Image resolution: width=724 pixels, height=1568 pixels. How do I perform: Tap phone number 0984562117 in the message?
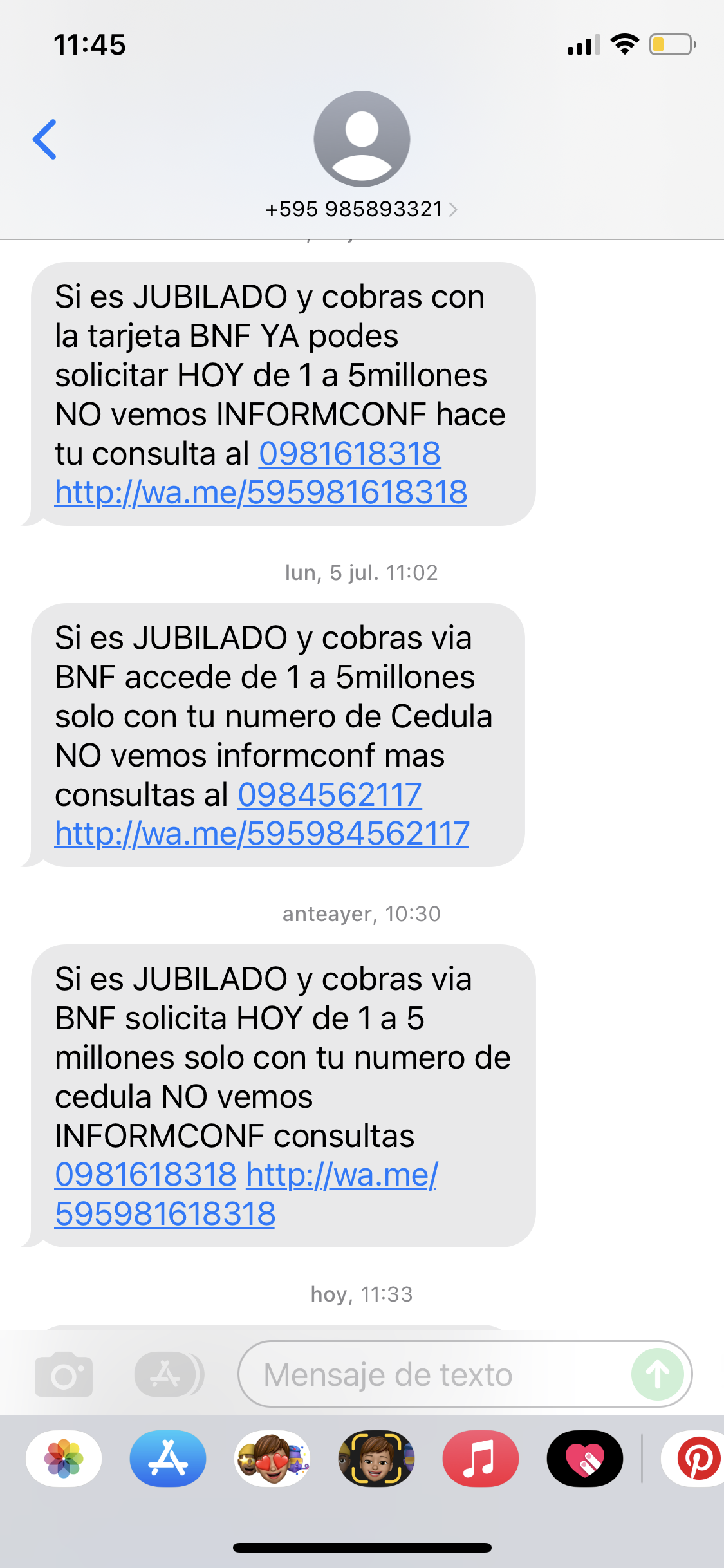tap(330, 794)
